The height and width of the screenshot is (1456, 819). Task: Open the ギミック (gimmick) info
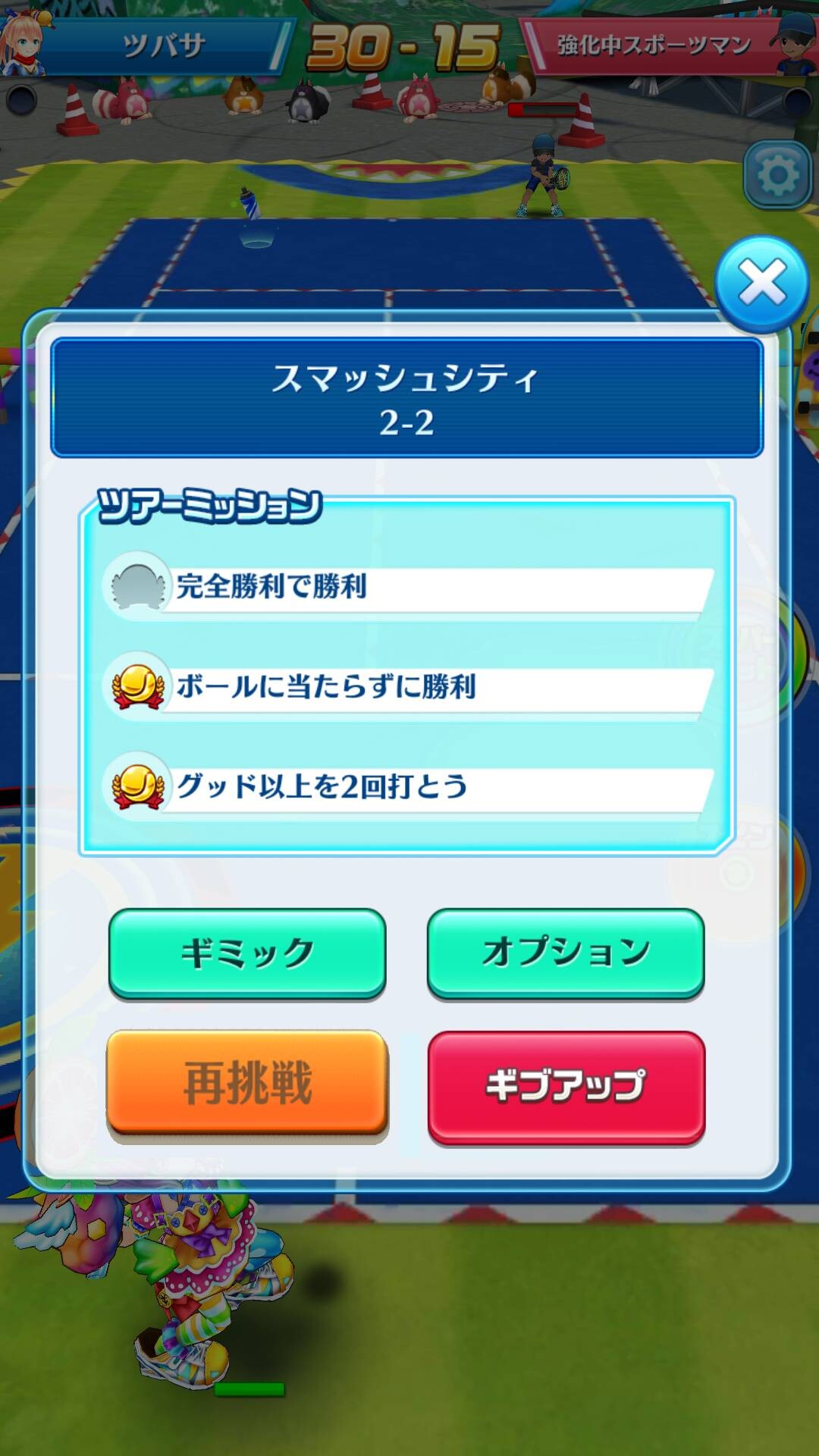pyautogui.click(x=247, y=952)
